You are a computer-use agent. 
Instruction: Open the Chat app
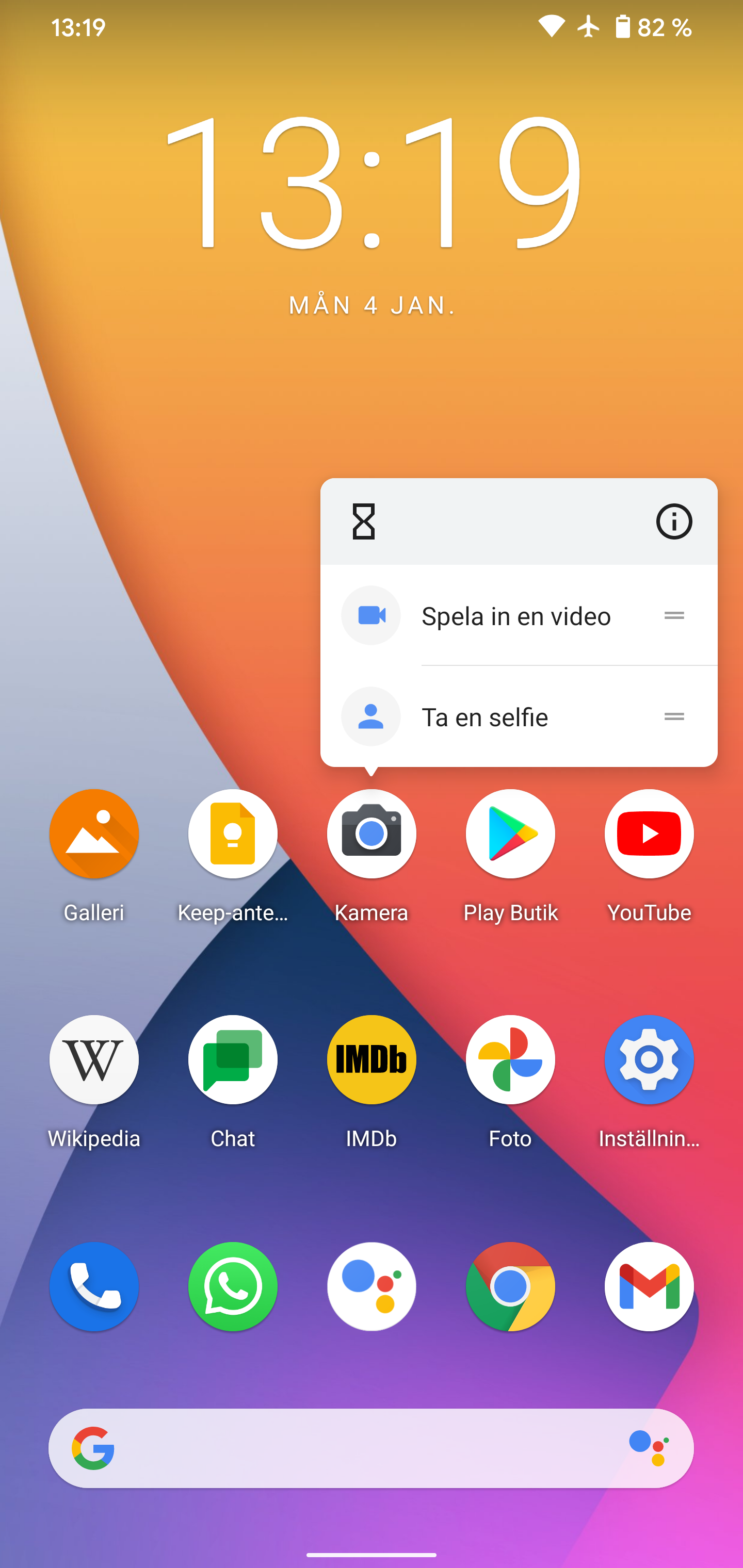pyautogui.click(x=233, y=1060)
